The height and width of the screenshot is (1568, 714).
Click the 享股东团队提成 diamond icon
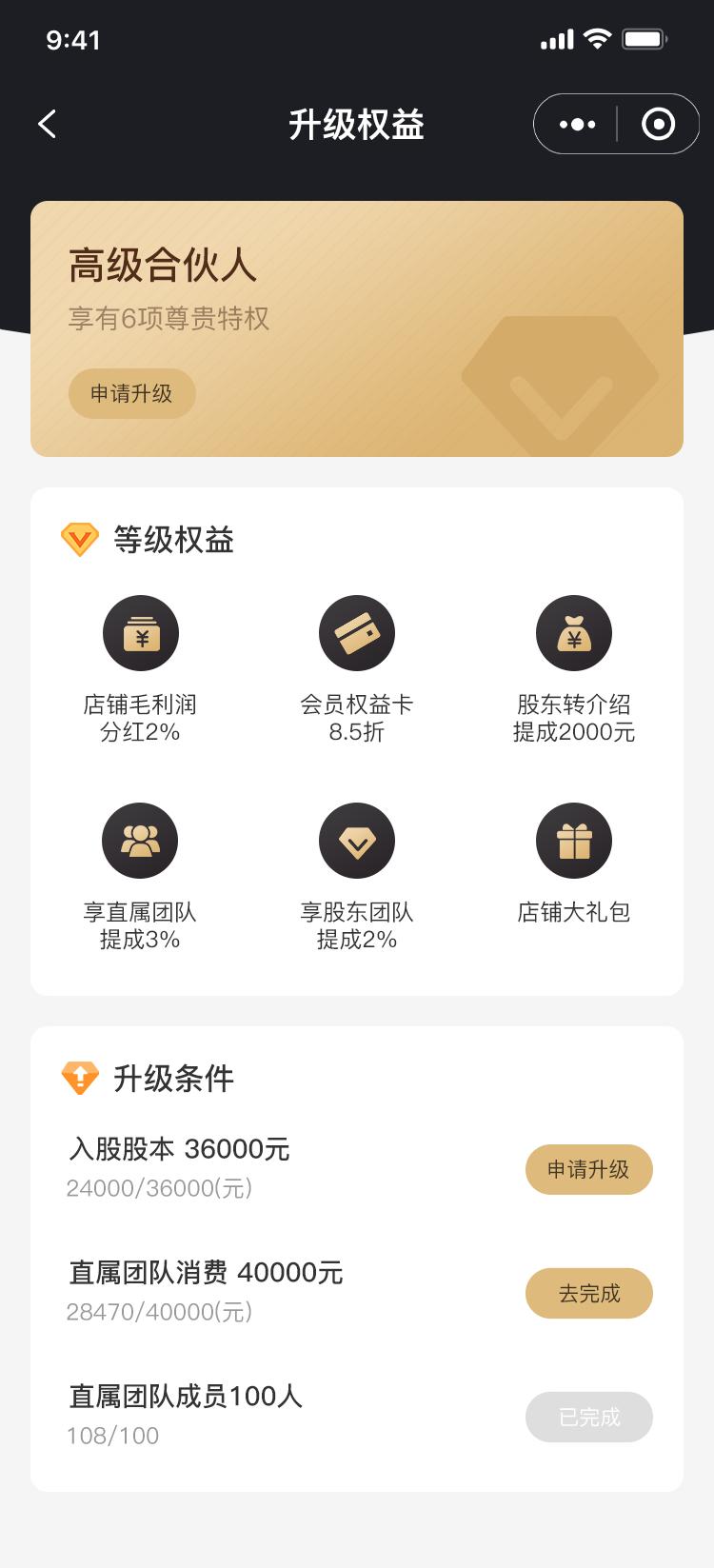click(357, 840)
